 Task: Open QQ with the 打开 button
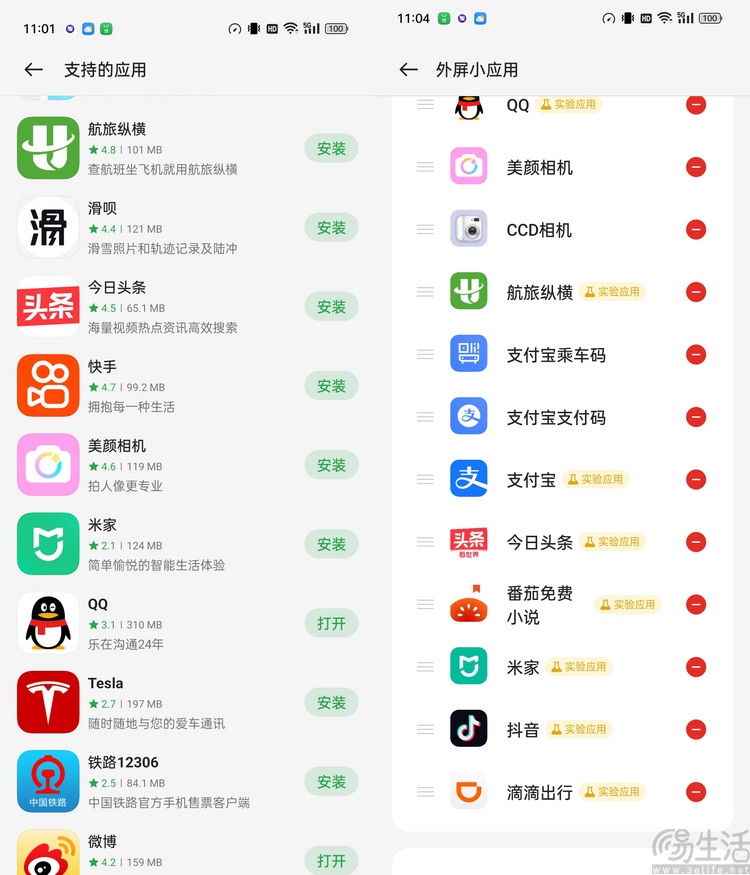pyautogui.click(x=331, y=624)
